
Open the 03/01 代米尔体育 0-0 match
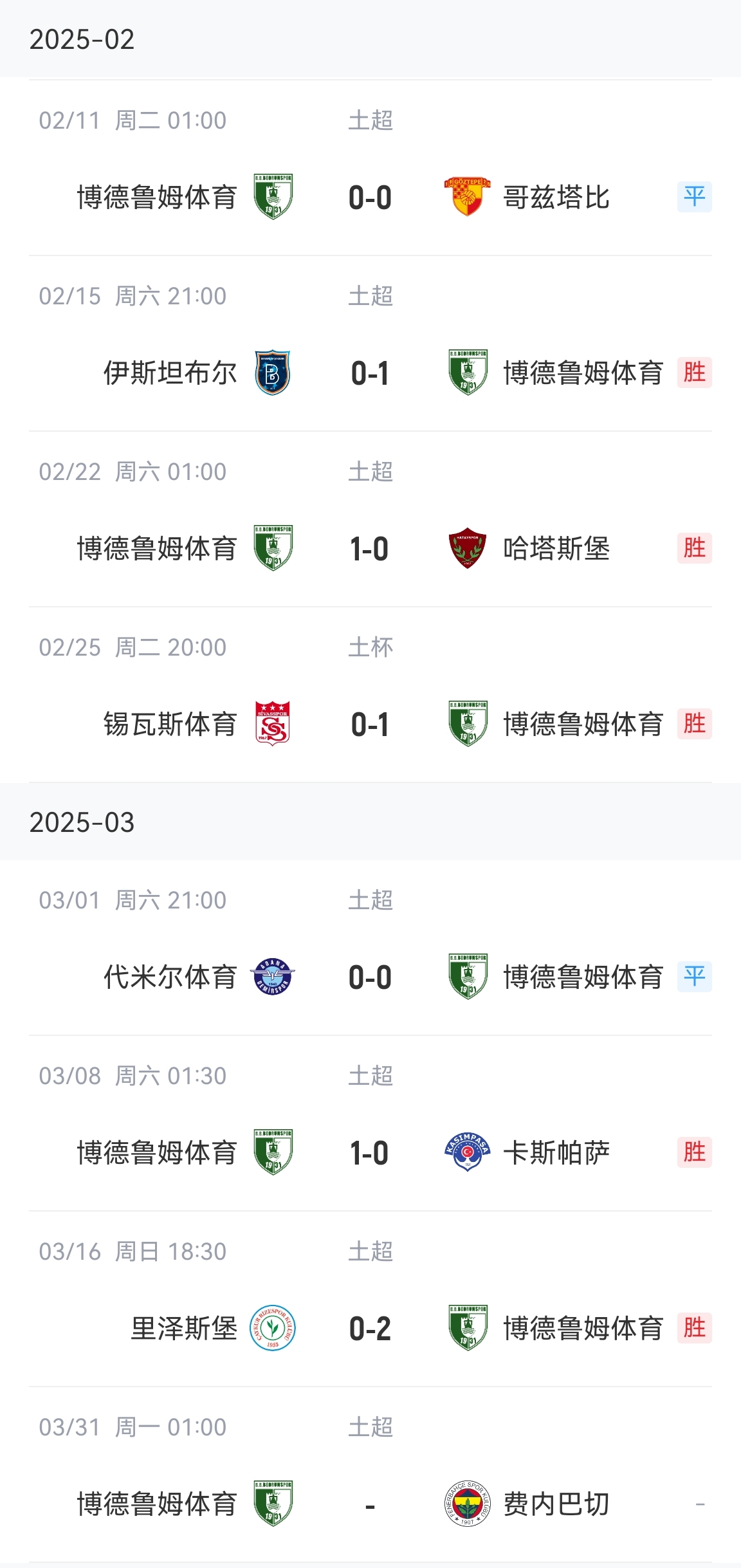click(x=370, y=977)
